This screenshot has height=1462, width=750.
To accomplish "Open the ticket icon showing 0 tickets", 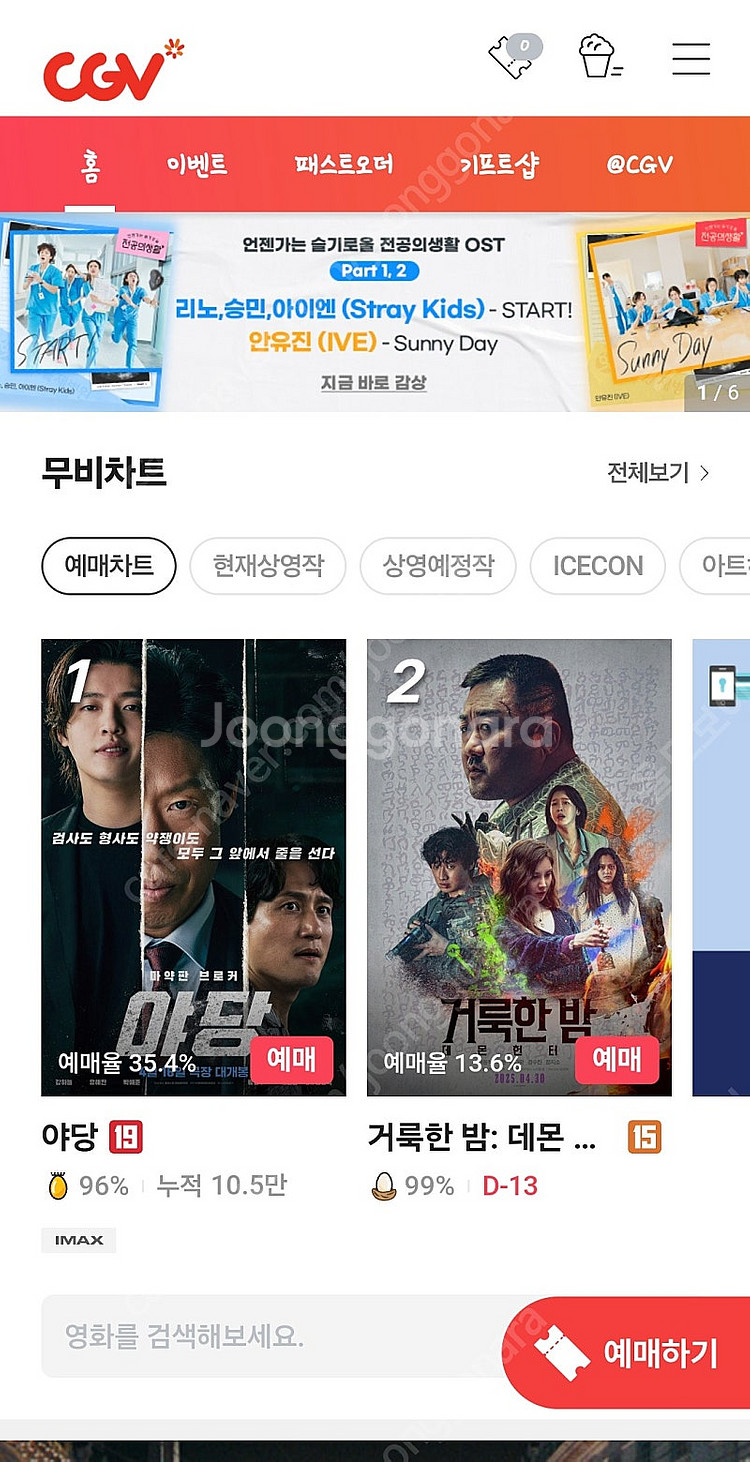I will (x=512, y=58).
